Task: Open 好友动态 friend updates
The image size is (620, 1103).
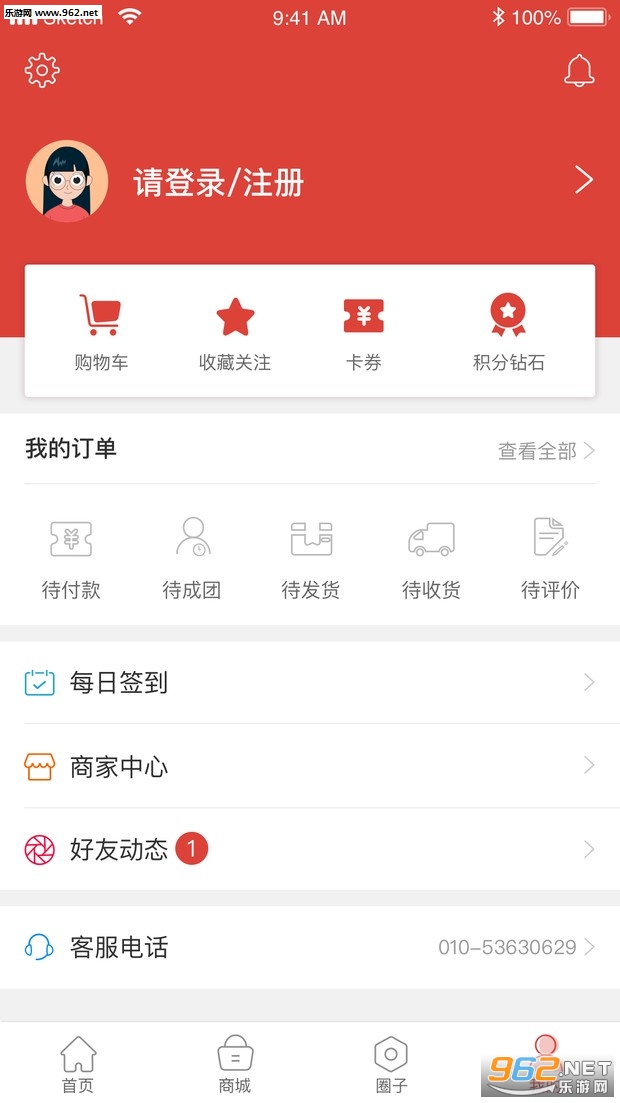Action: pyautogui.click(x=310, y=850)
